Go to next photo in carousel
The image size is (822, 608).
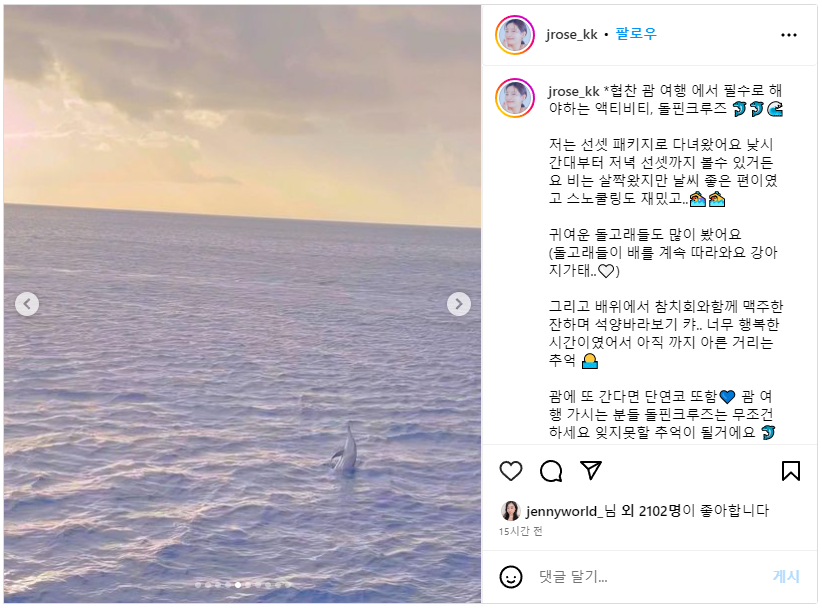click(458, 304)
